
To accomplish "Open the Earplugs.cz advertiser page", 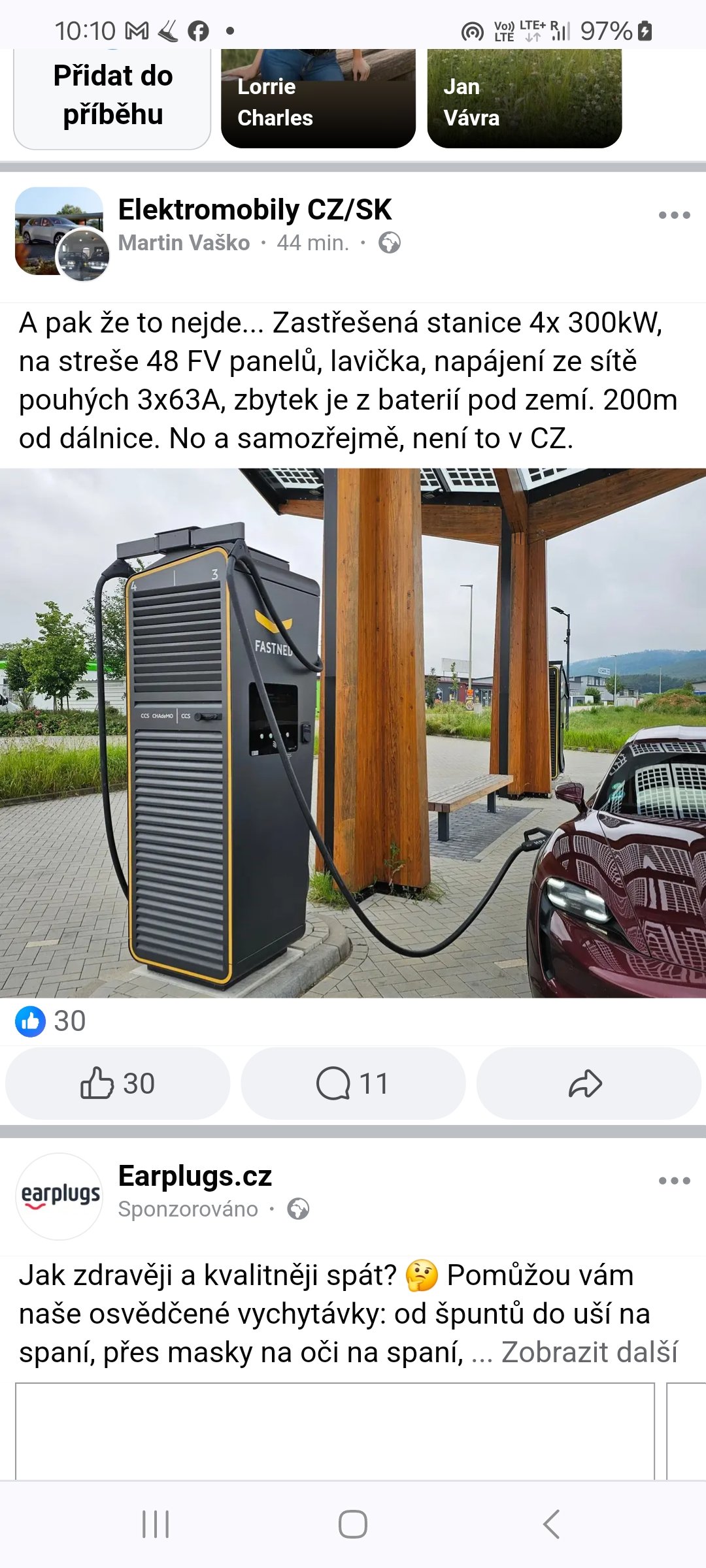I will click(x=195, y=1176).
